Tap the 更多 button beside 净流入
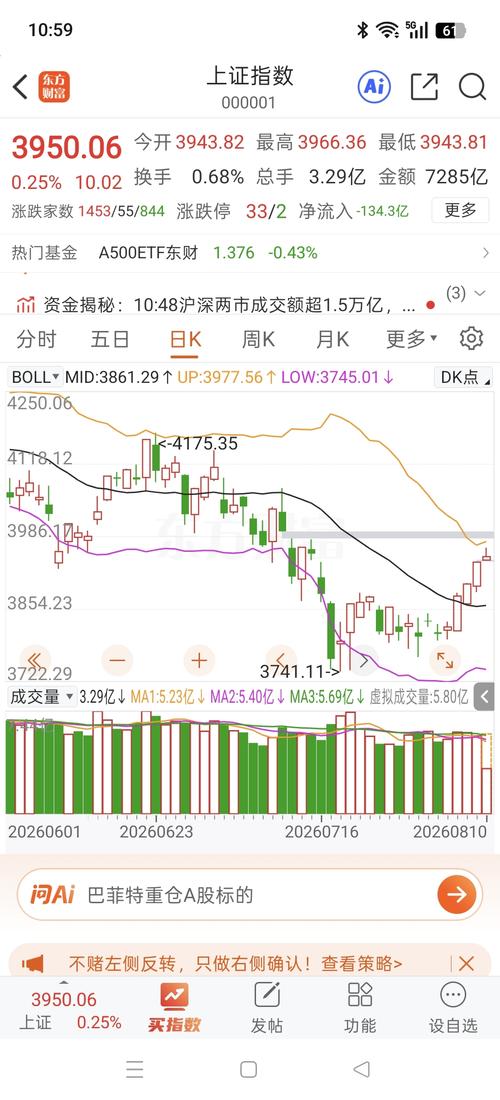Viewport: 500px width, 1100px height. [460, 210]
